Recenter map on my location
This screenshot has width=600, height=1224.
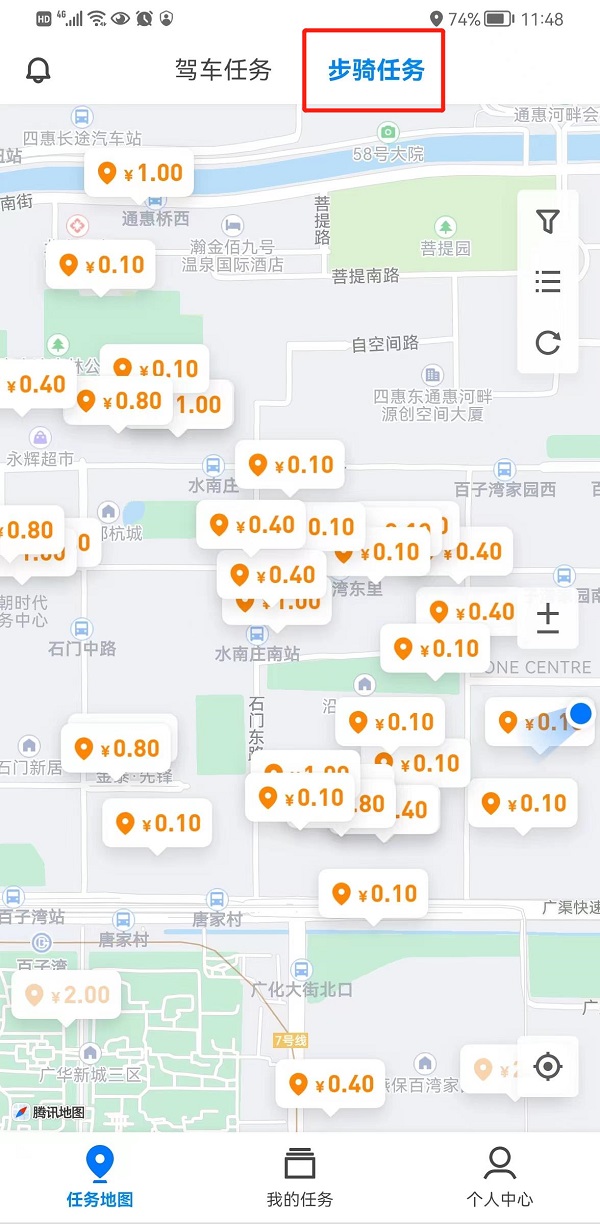[x=548, y=1066]
